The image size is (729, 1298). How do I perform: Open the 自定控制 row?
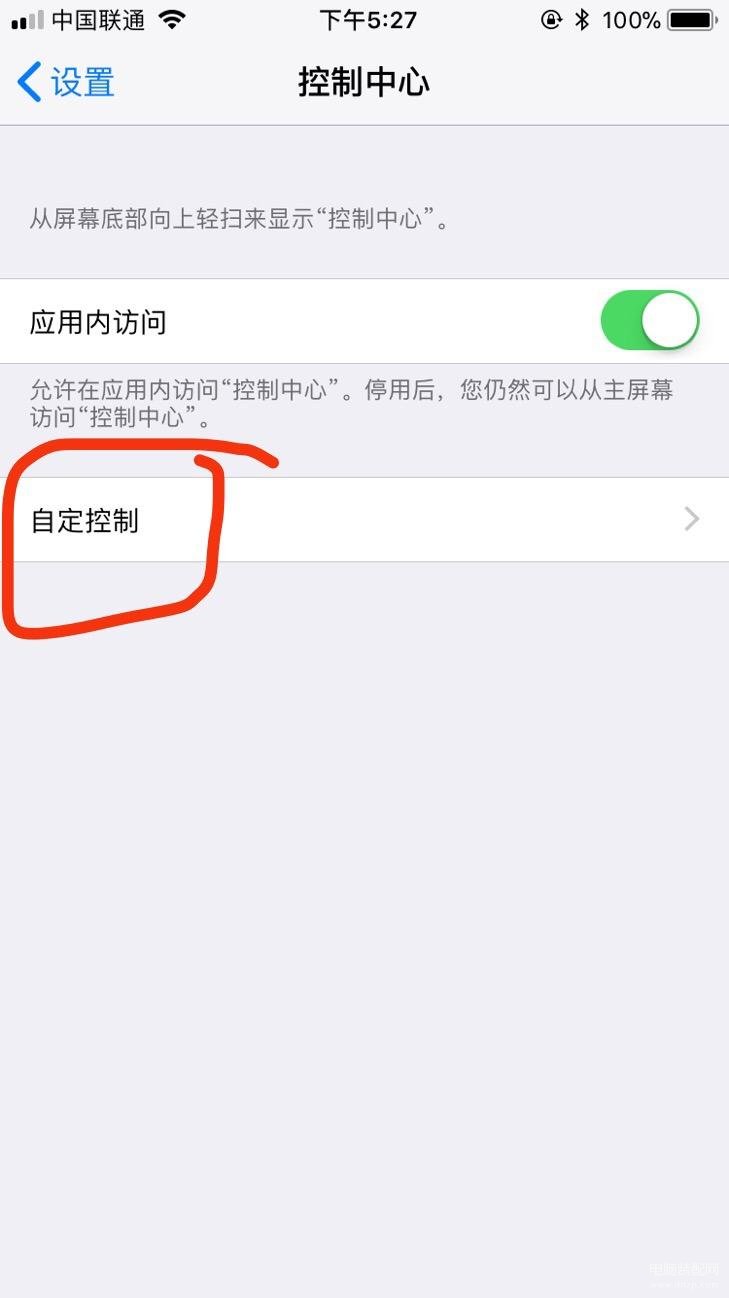coord(364,519)
